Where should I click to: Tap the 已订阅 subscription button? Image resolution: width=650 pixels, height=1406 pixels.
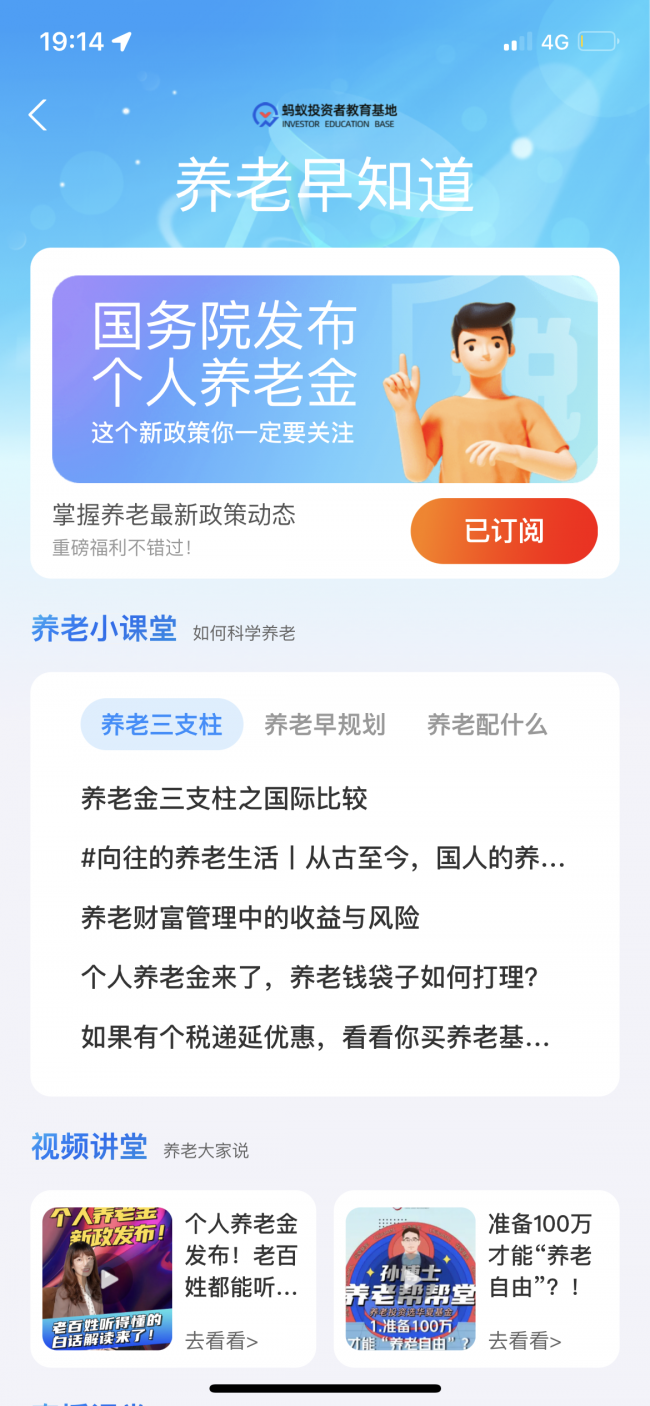pyautogui.click(x=504, y=531)
